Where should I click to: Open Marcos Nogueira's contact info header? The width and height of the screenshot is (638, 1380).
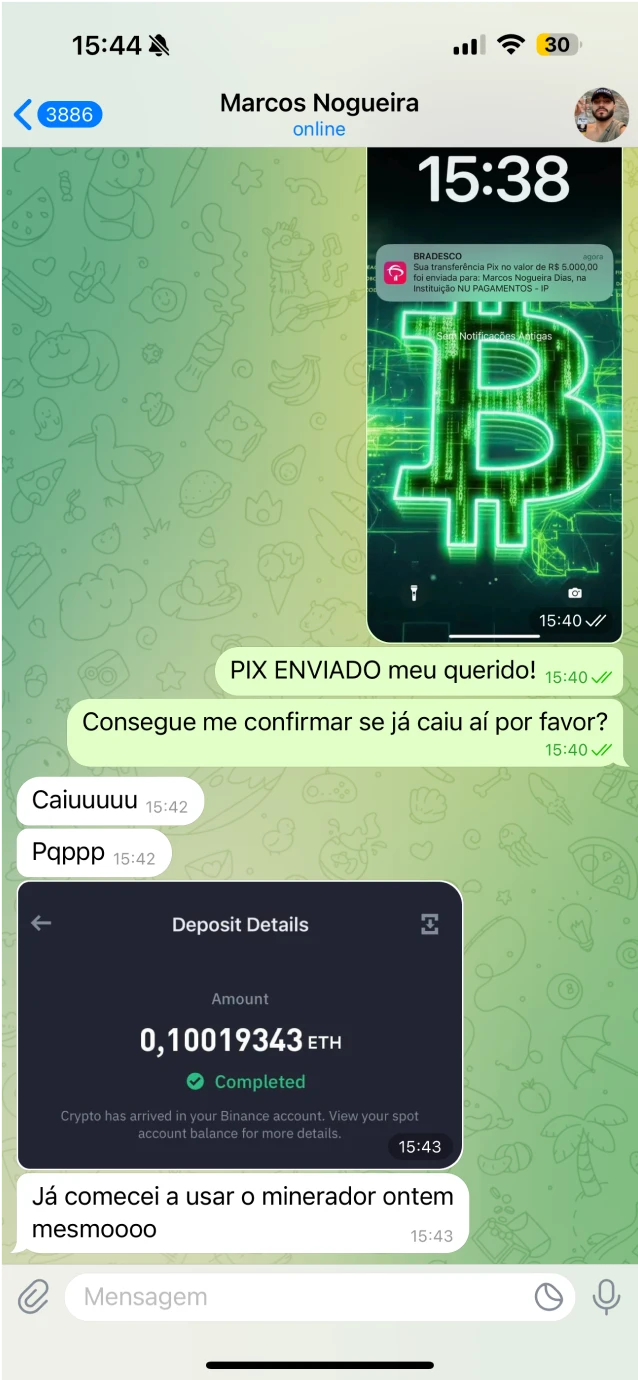pyautogui.click(x=319, y=114)
